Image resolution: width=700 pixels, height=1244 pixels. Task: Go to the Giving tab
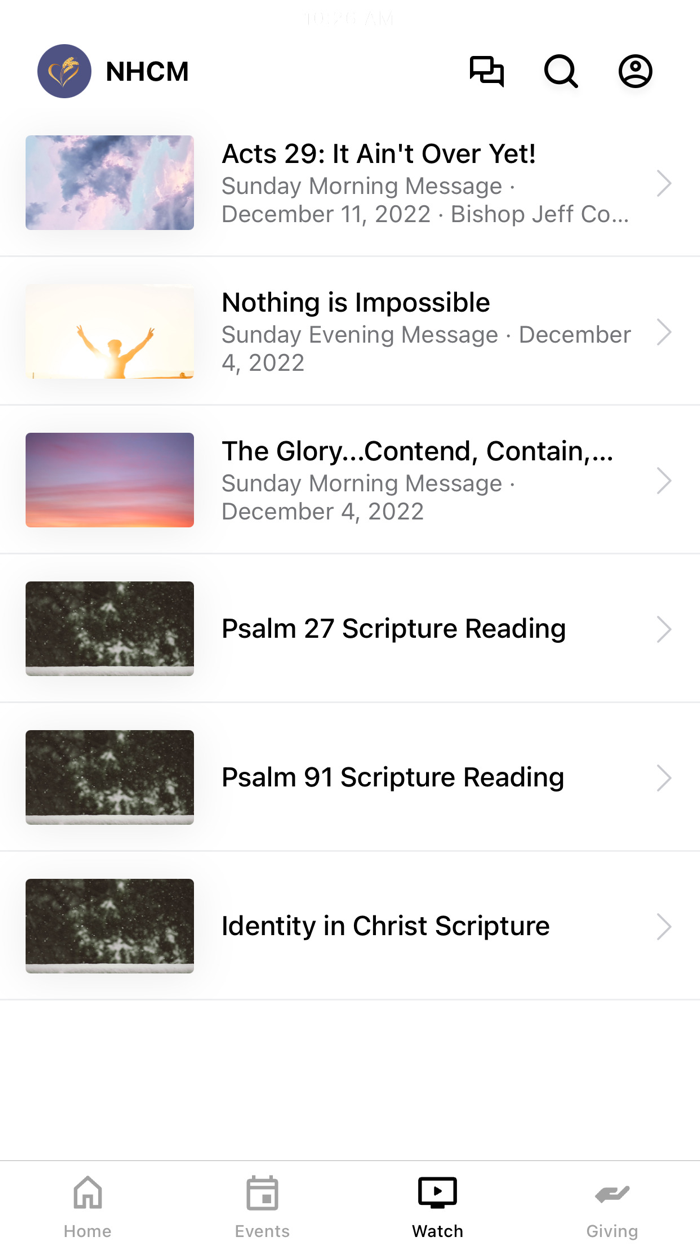pyautogui.click(x=612, y=1204)
